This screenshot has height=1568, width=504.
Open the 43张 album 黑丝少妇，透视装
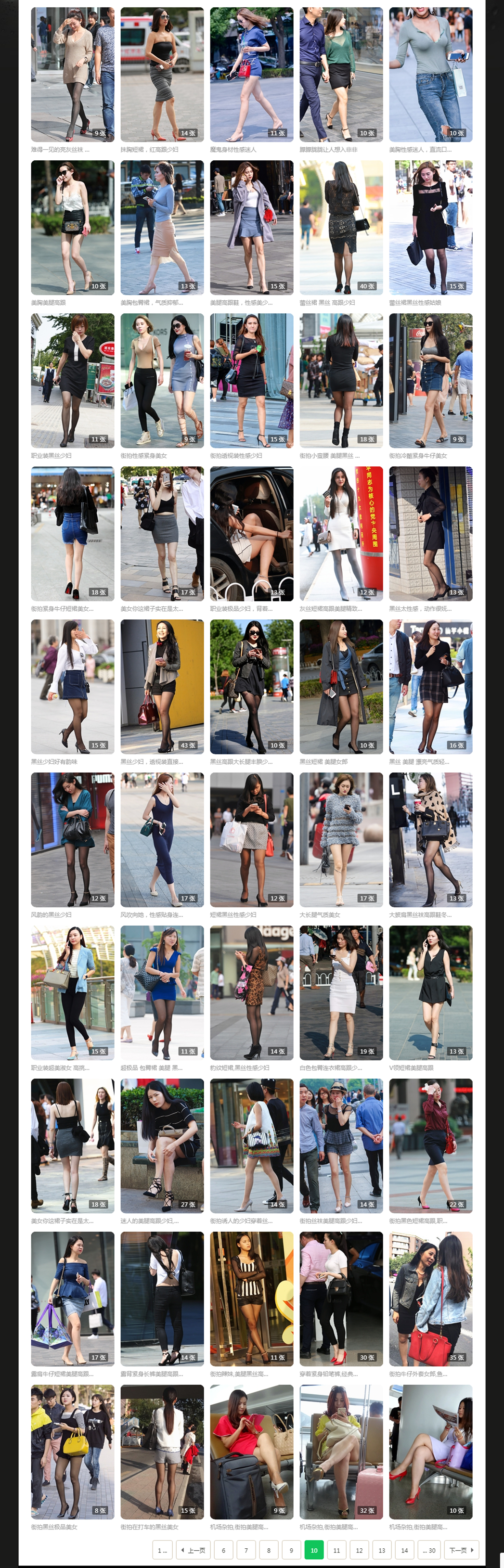(x=162, y=687)
